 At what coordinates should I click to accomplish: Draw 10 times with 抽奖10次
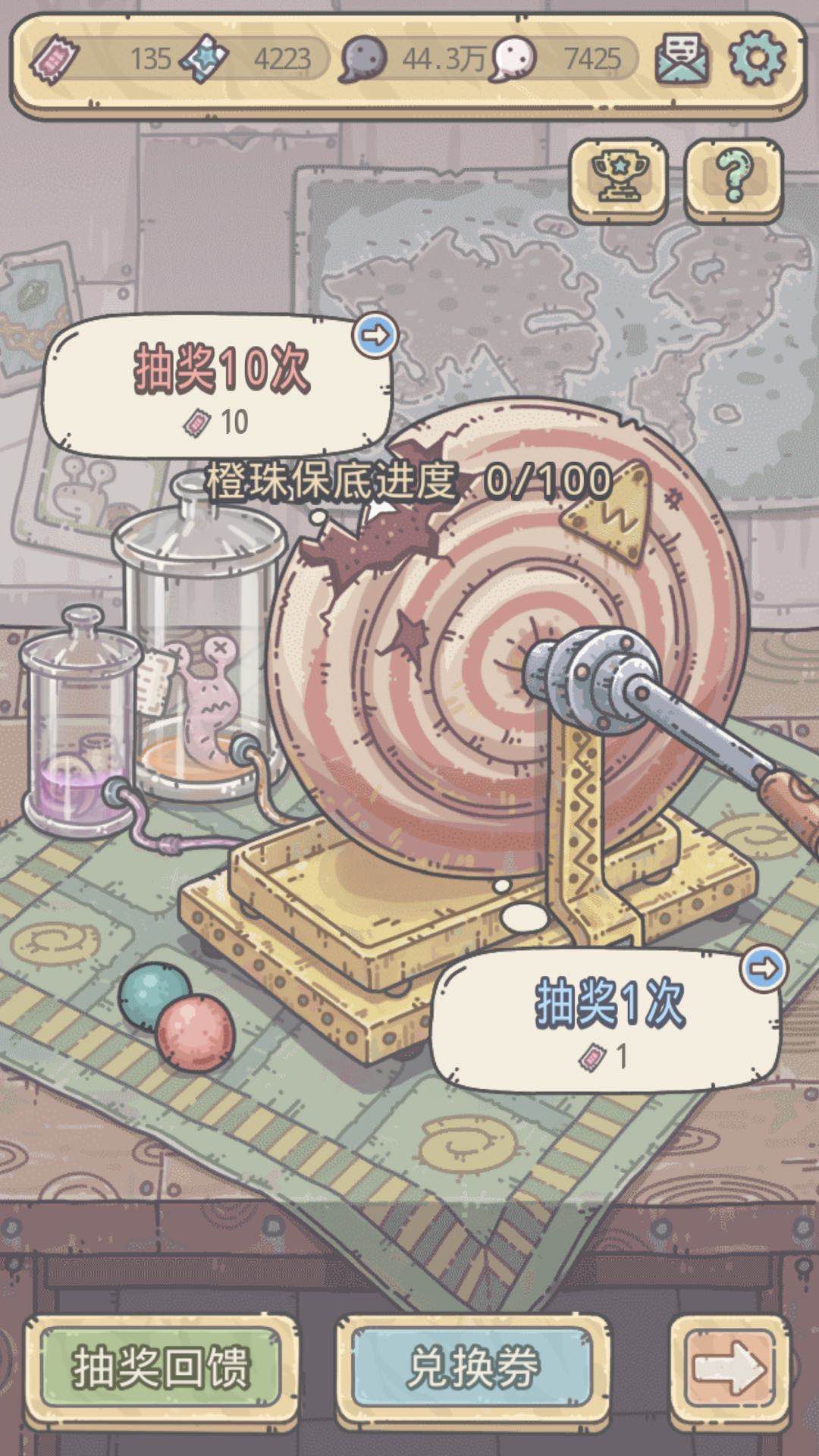click(219, 385)
